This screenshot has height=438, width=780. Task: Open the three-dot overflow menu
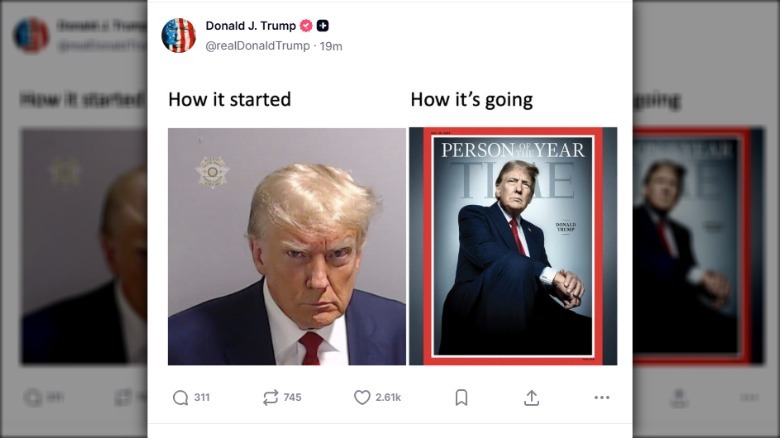click(x=601, y=397)
